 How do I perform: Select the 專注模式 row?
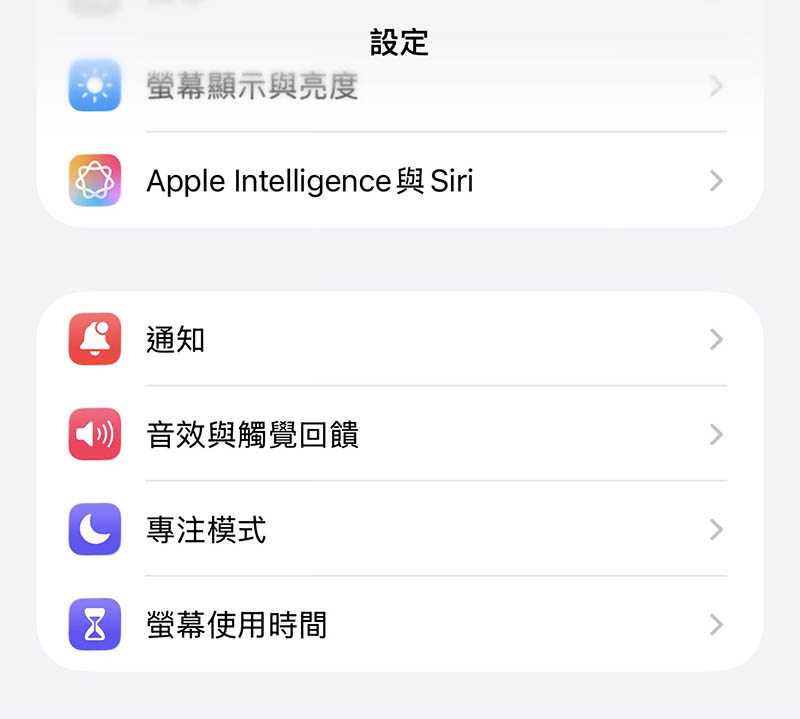click(400, 529)
